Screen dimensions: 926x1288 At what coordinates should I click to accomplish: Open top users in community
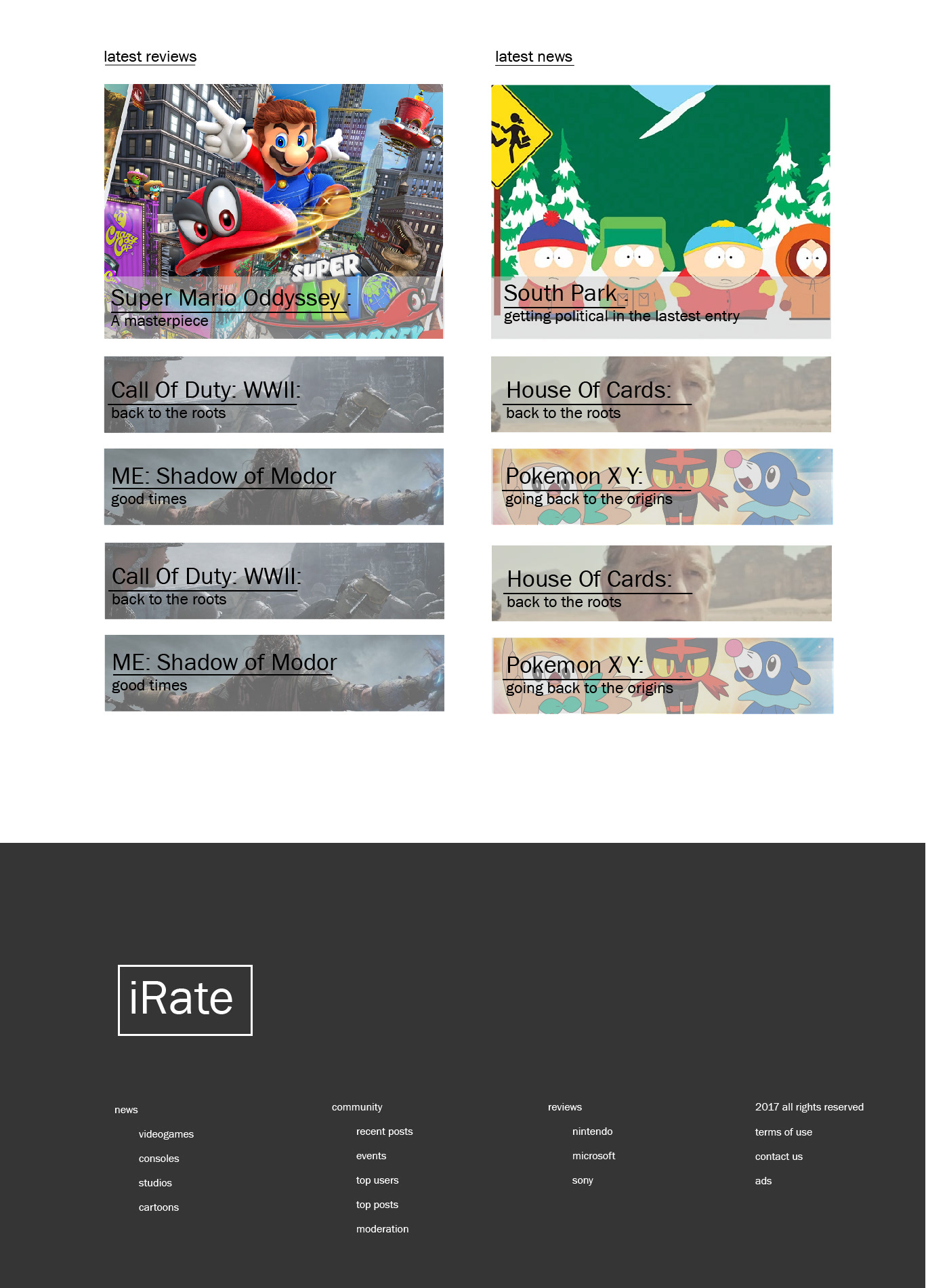point(377,1180)
